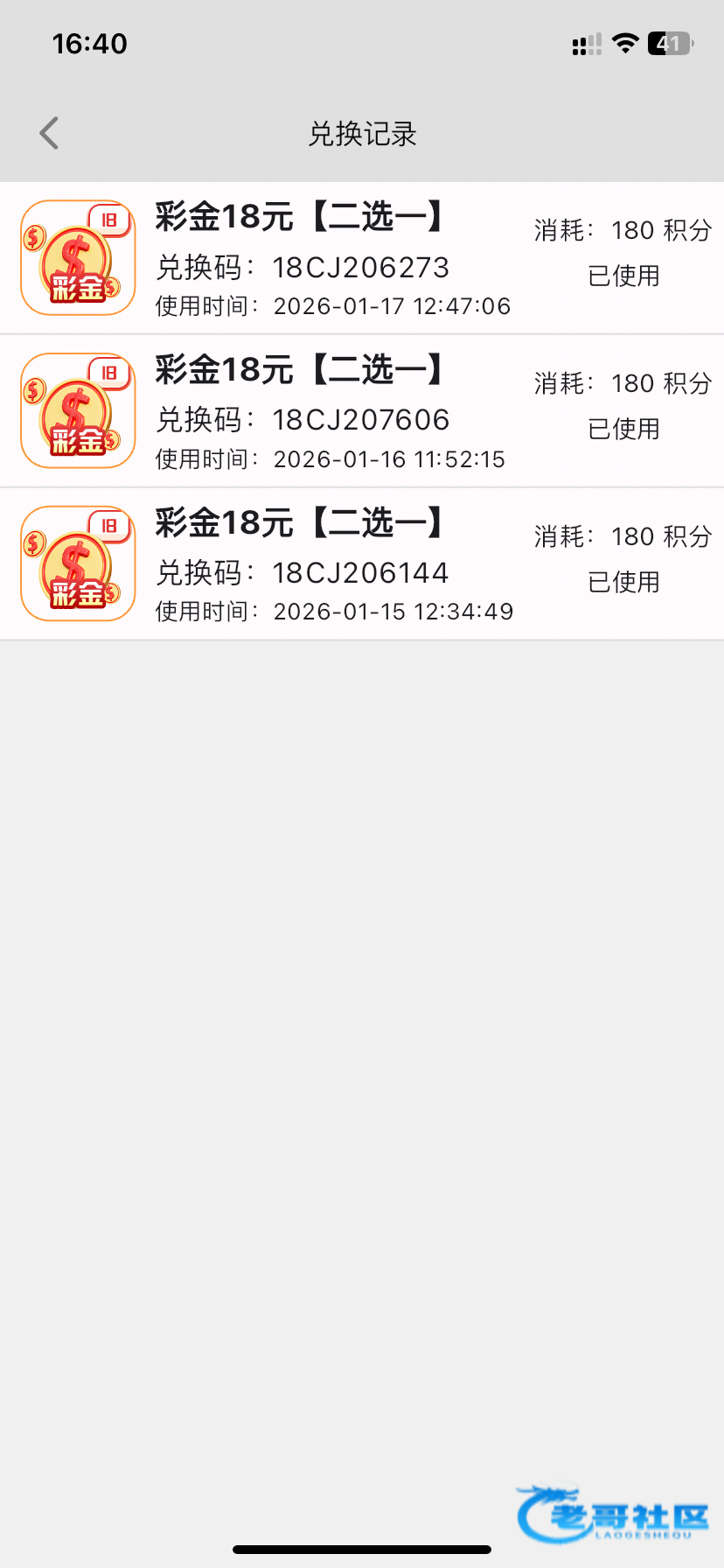Go back from the 兑换记录 page
This screenshot has width=724, height=1568.
tap(50, 134)
